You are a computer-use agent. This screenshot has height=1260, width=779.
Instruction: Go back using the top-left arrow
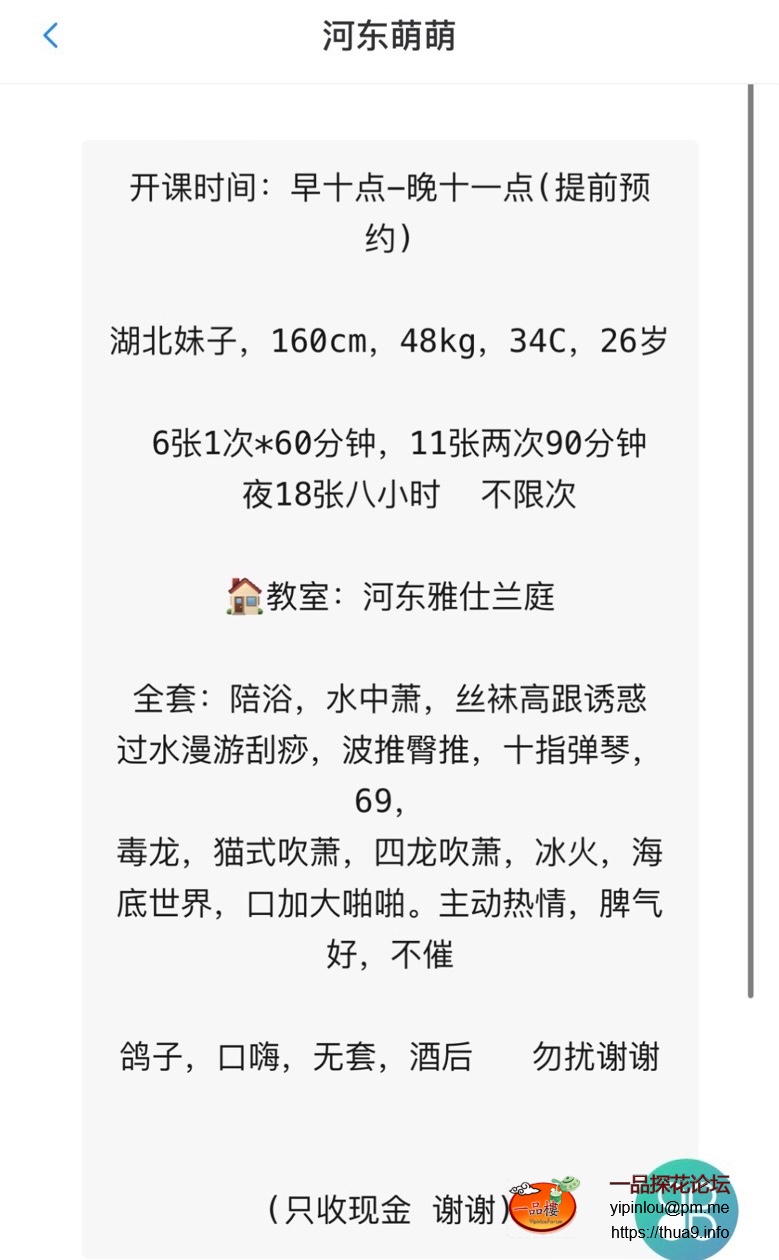point(50,36)
